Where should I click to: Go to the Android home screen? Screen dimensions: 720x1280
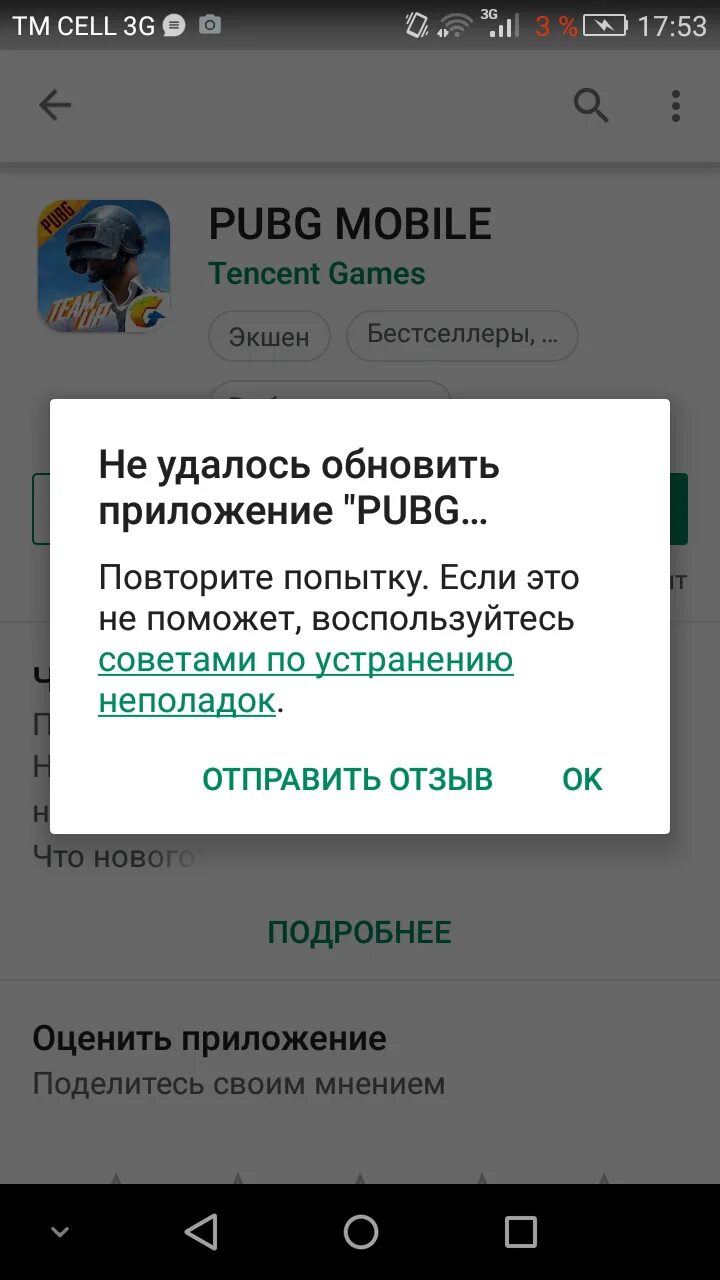(360, 1232)
